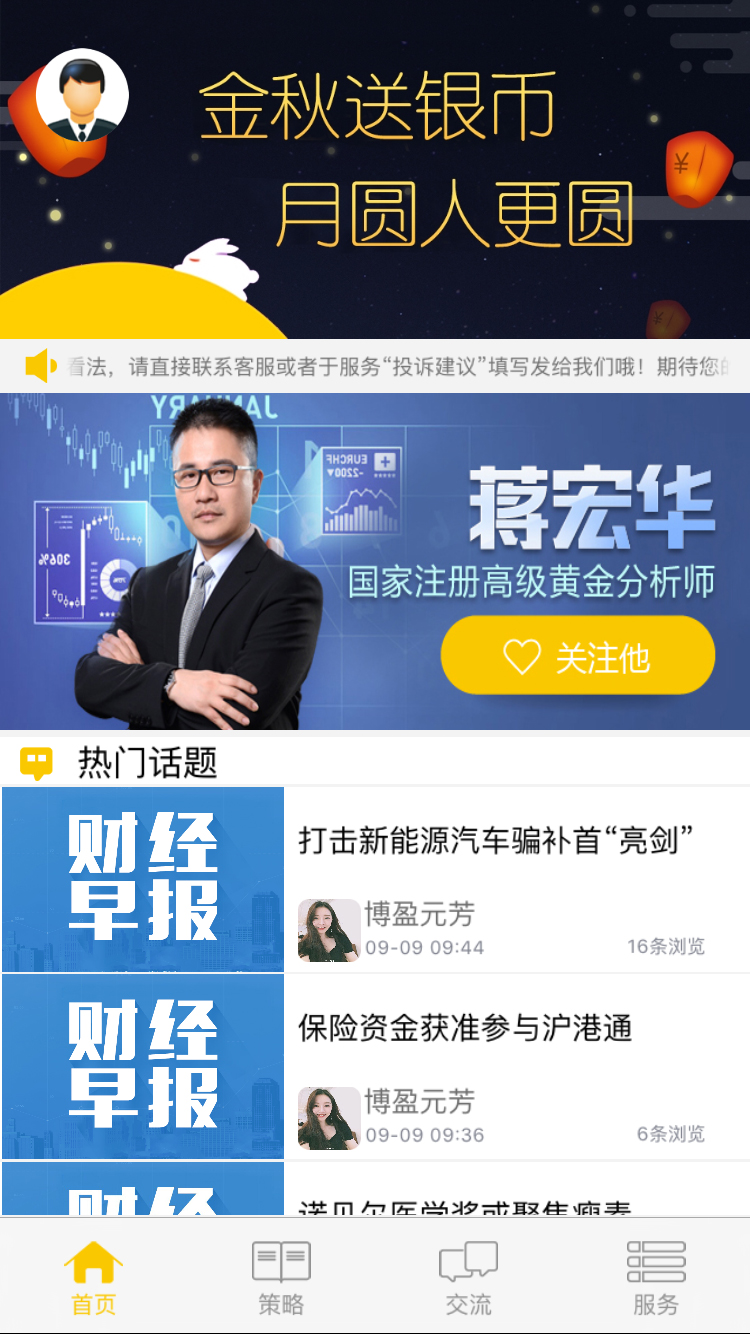This screenshot has width=750, height=1334.
Task: Go to the 首页 tab
Action: pos(94,1277)
